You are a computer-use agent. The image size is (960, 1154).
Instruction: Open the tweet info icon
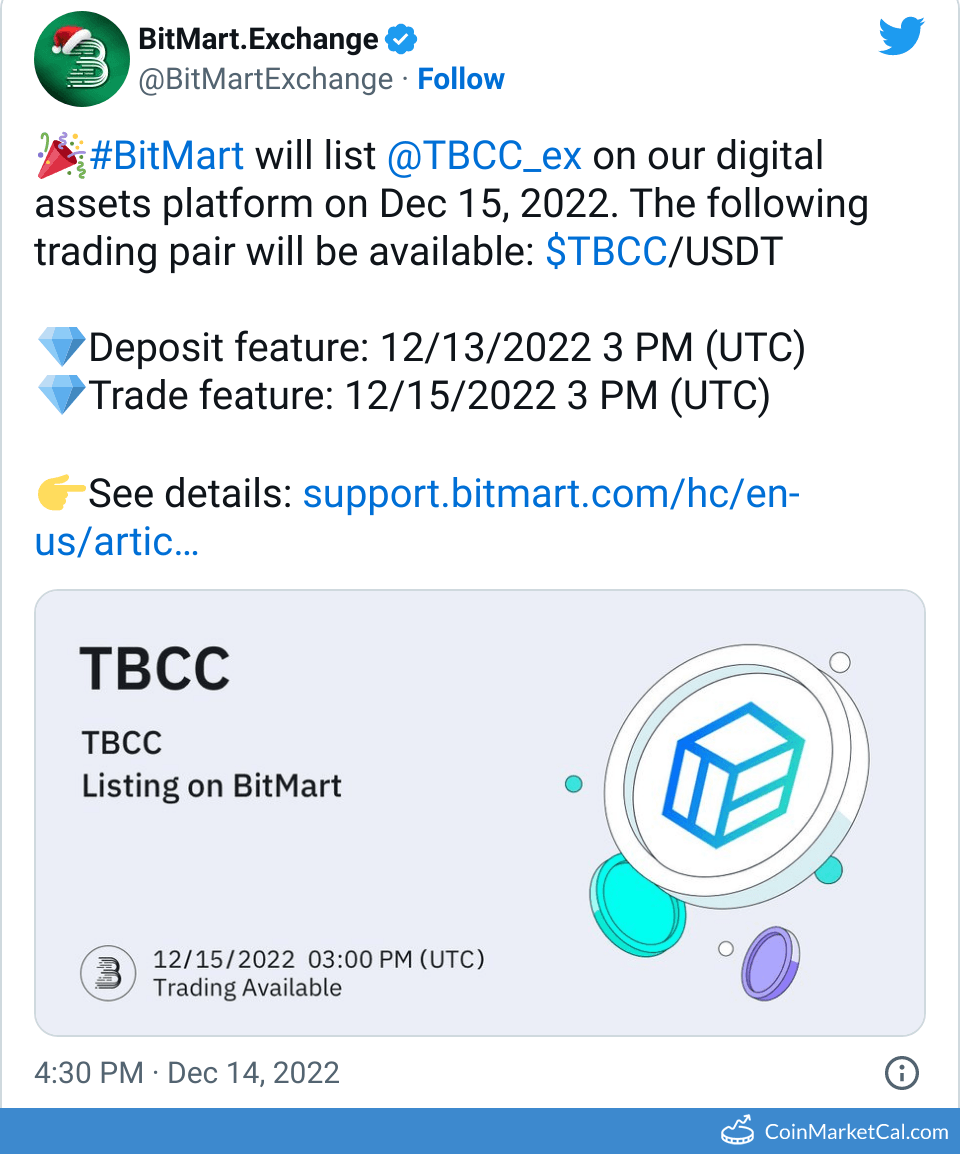point(902,1073)
